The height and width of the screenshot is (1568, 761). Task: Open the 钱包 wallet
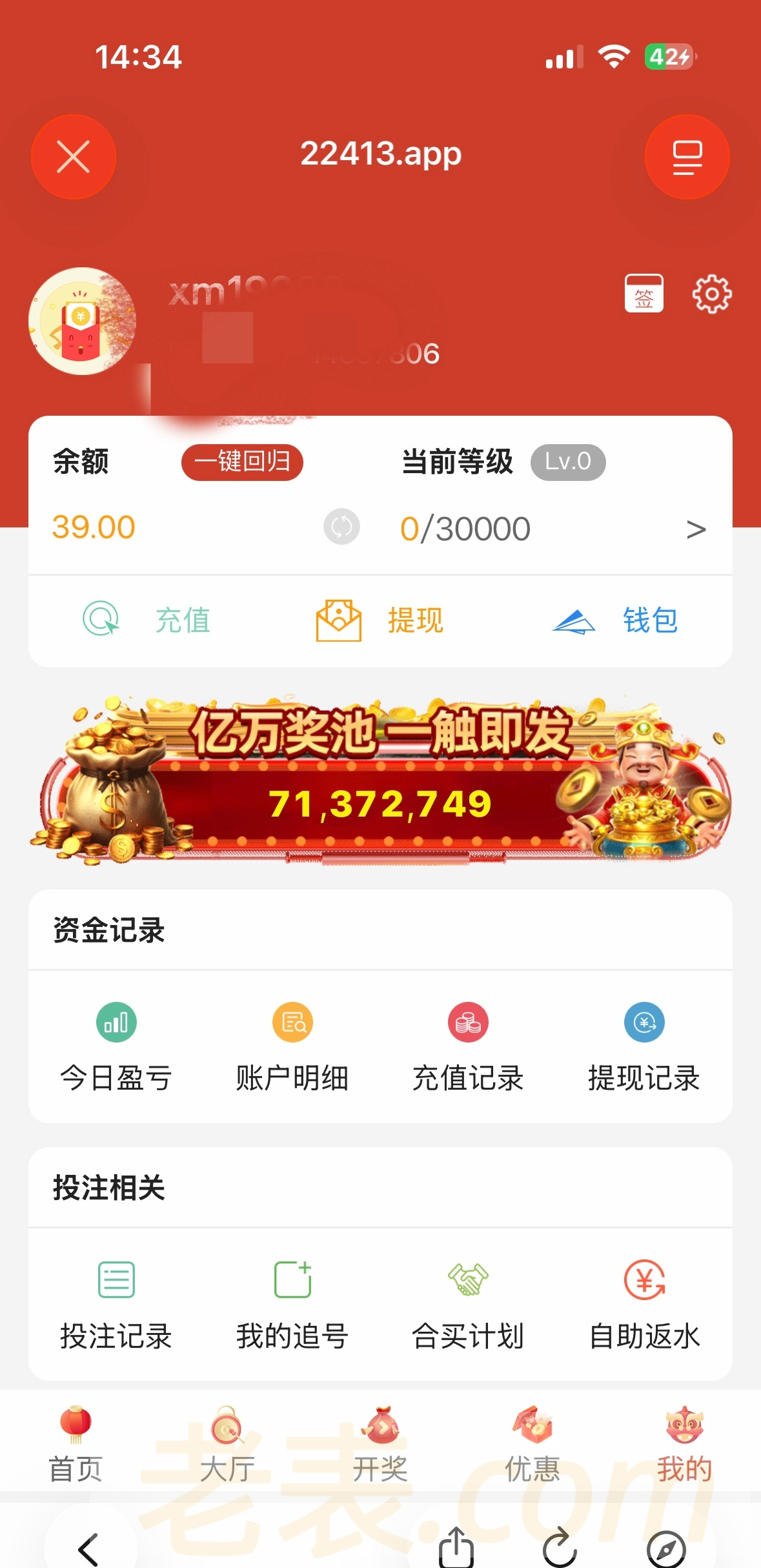[x=615, y=620]
